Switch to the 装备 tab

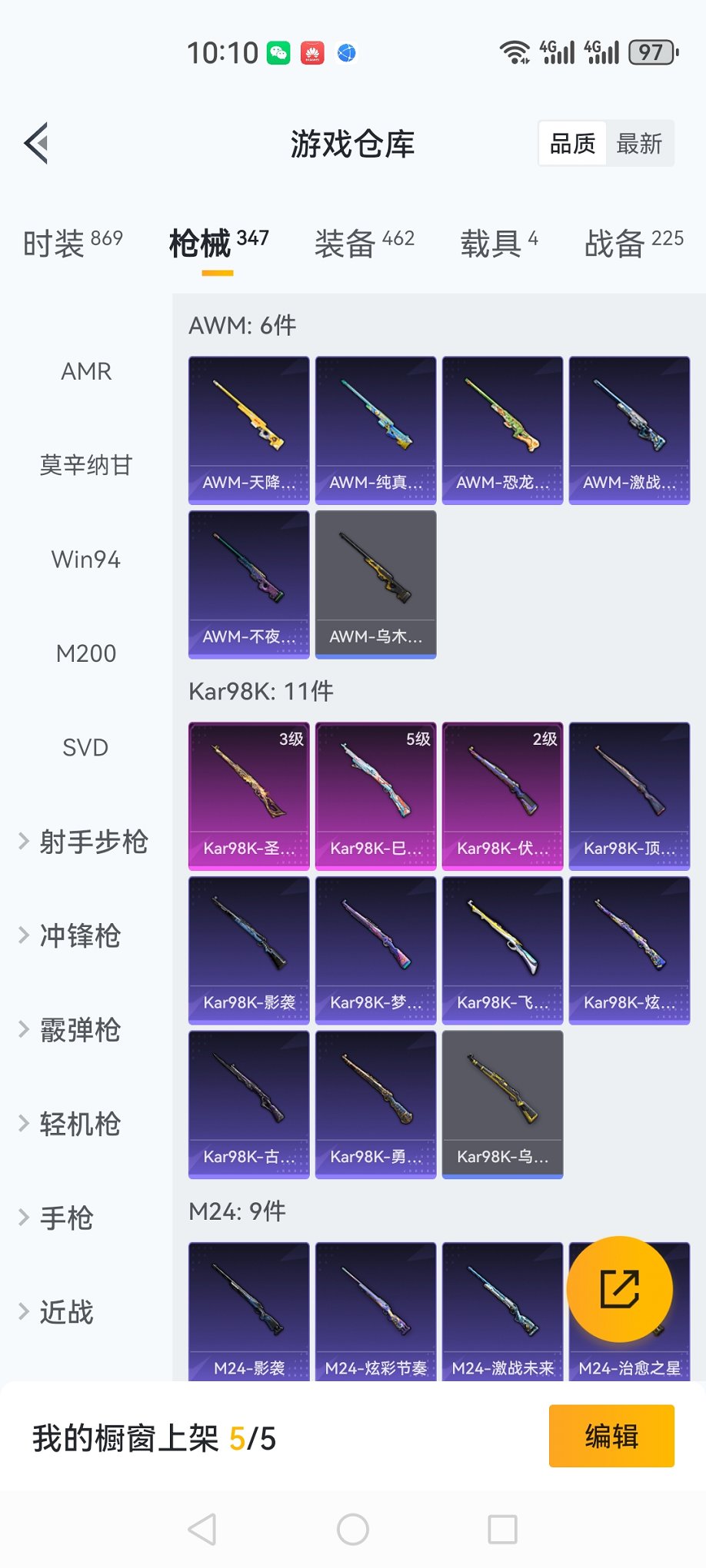(x=364, y=243)
